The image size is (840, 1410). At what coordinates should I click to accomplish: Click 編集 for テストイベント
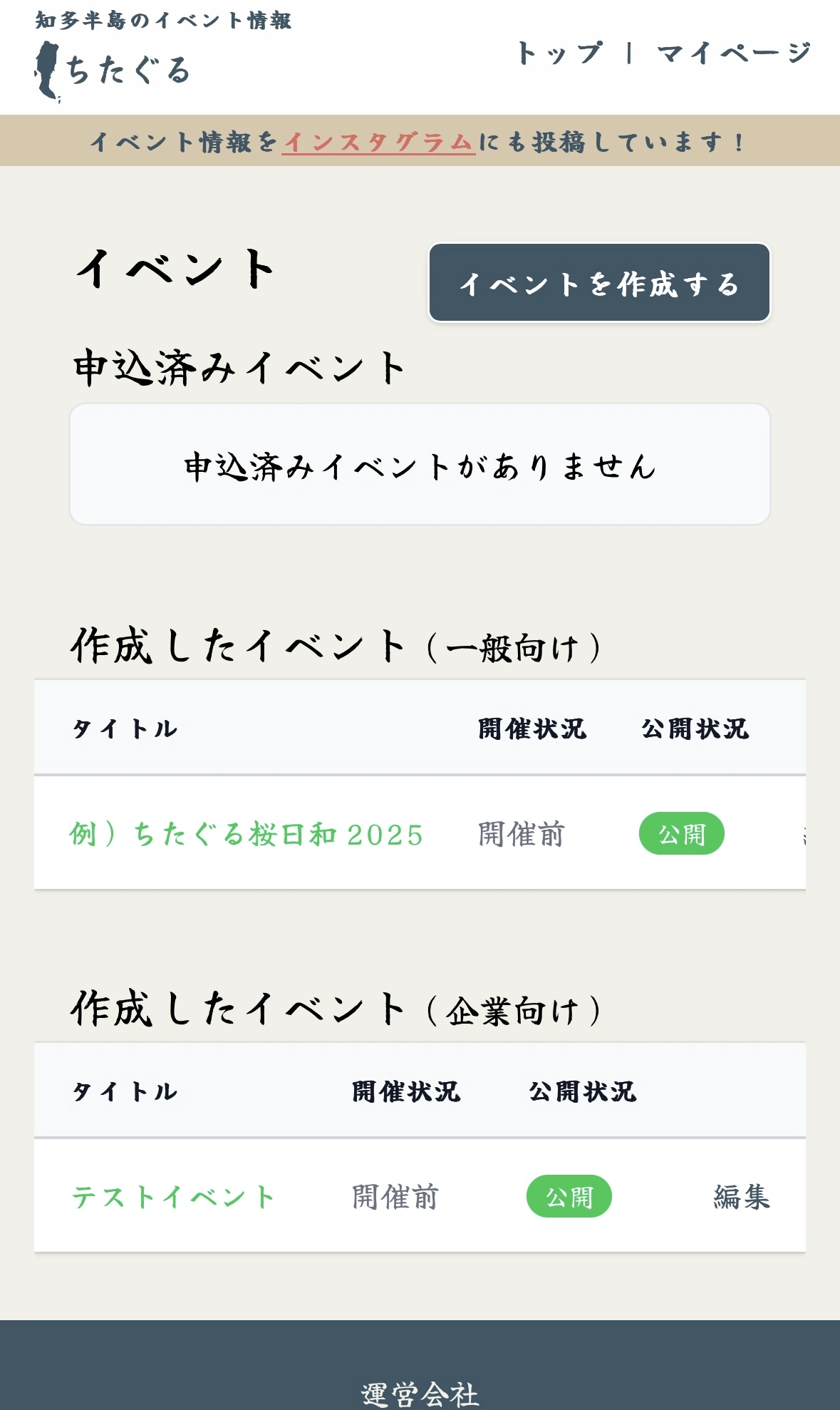pos(742,1198)
